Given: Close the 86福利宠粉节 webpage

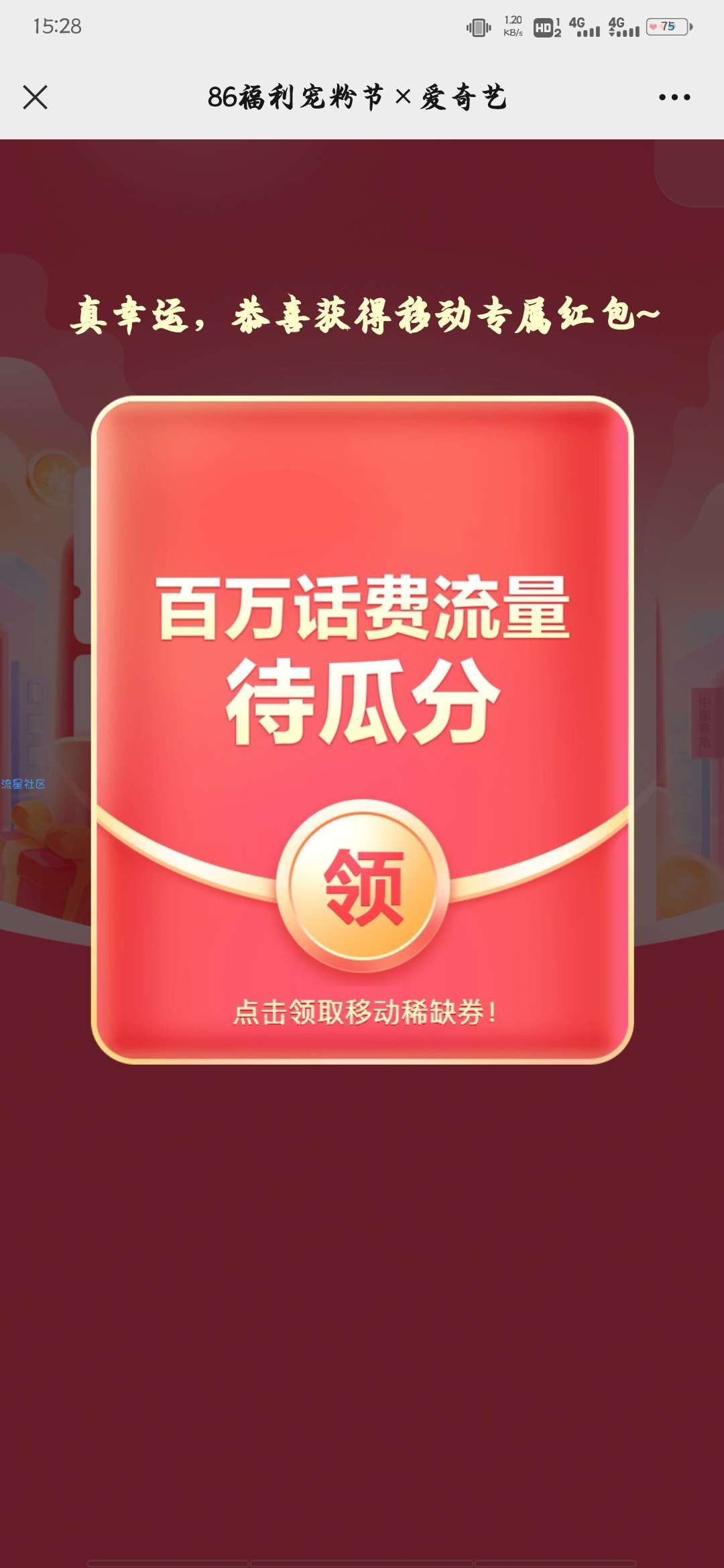Looking at the screenshot, I should pos(35,97).
